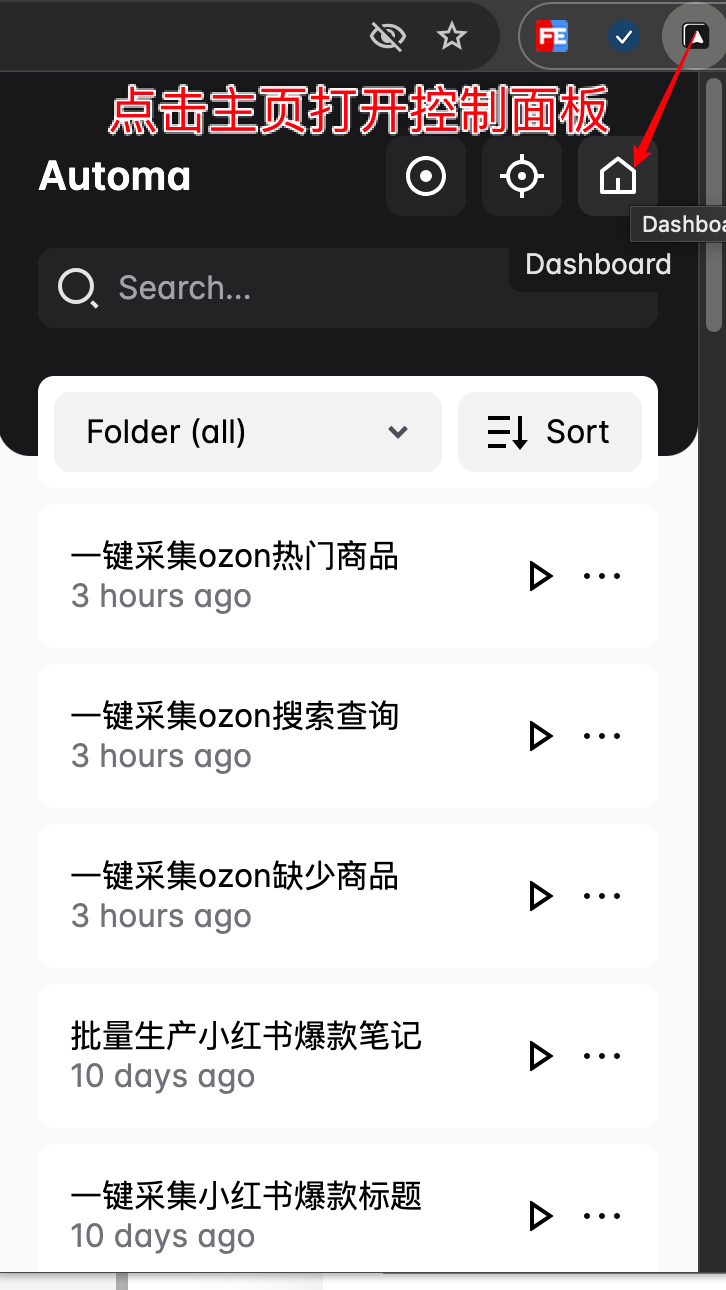Screen dimensions: 726x1290
Task: Start recording with the record circle icon
Action: tap(426, 177)
